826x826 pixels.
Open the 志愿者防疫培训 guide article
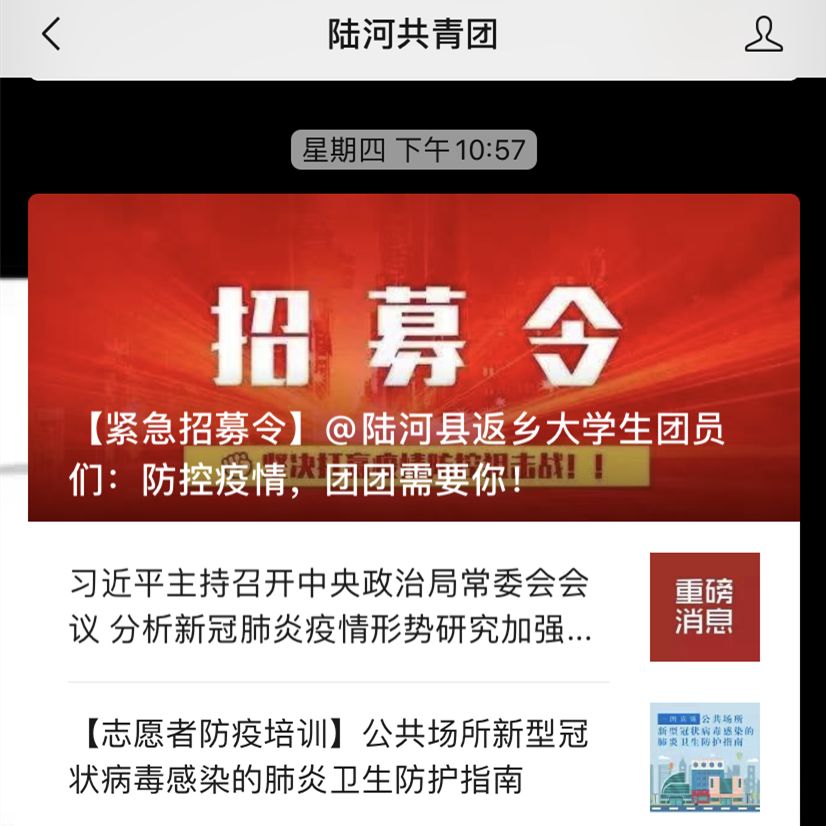point(331,756)
